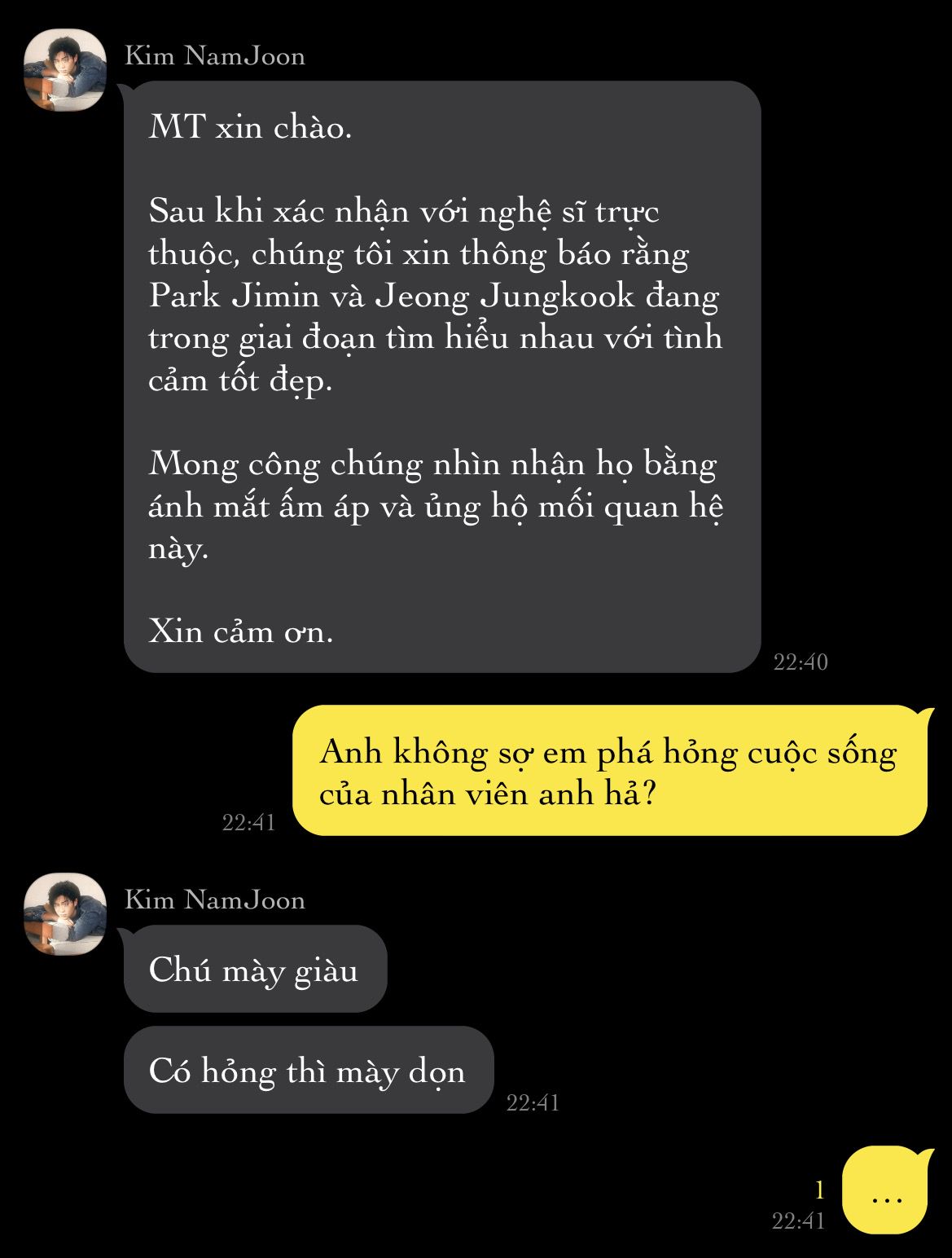Tap Kim NamJoon's avatar beside "Chú mày giàu"
This screenshot has width=952, height=1258.
65,914
